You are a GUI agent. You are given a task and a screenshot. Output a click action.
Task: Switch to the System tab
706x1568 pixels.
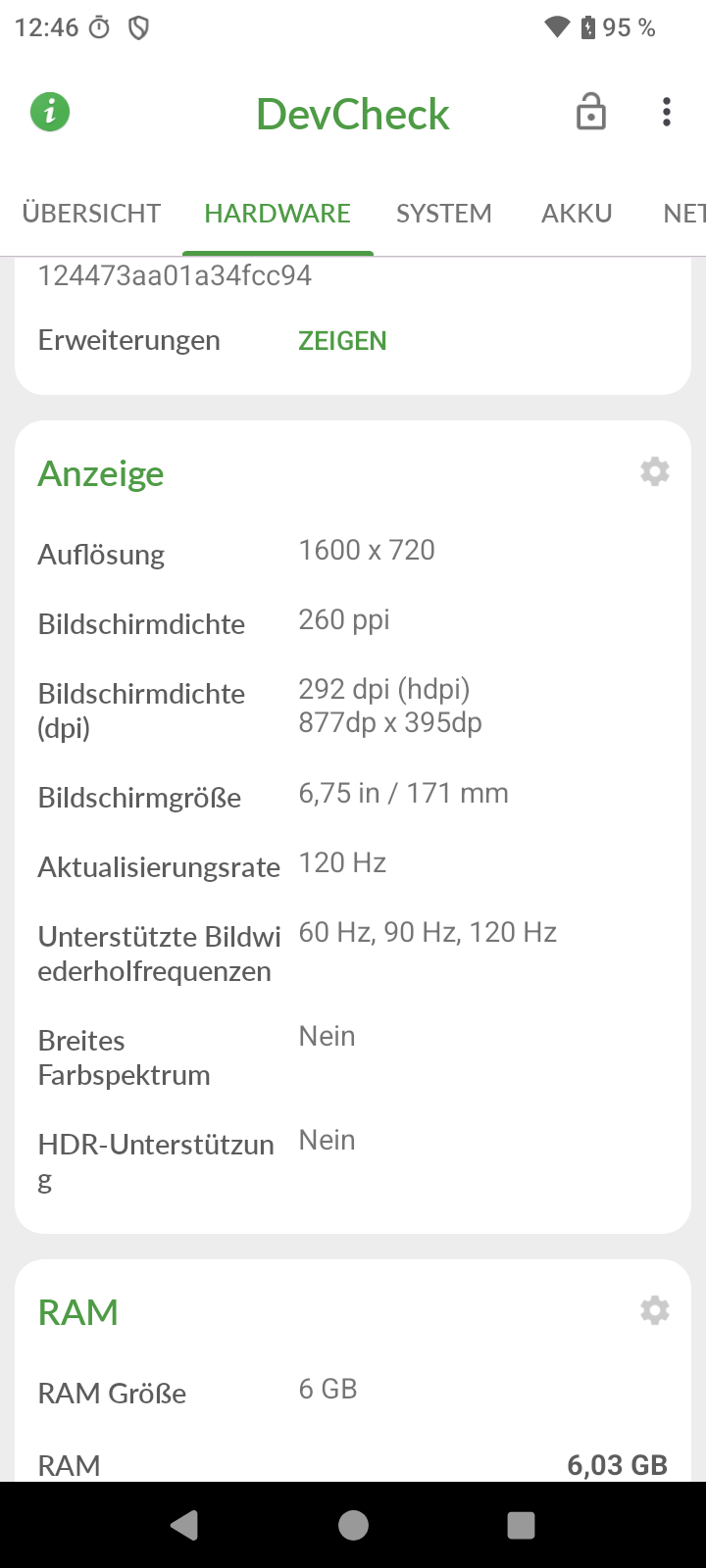(x=444, y=214)
